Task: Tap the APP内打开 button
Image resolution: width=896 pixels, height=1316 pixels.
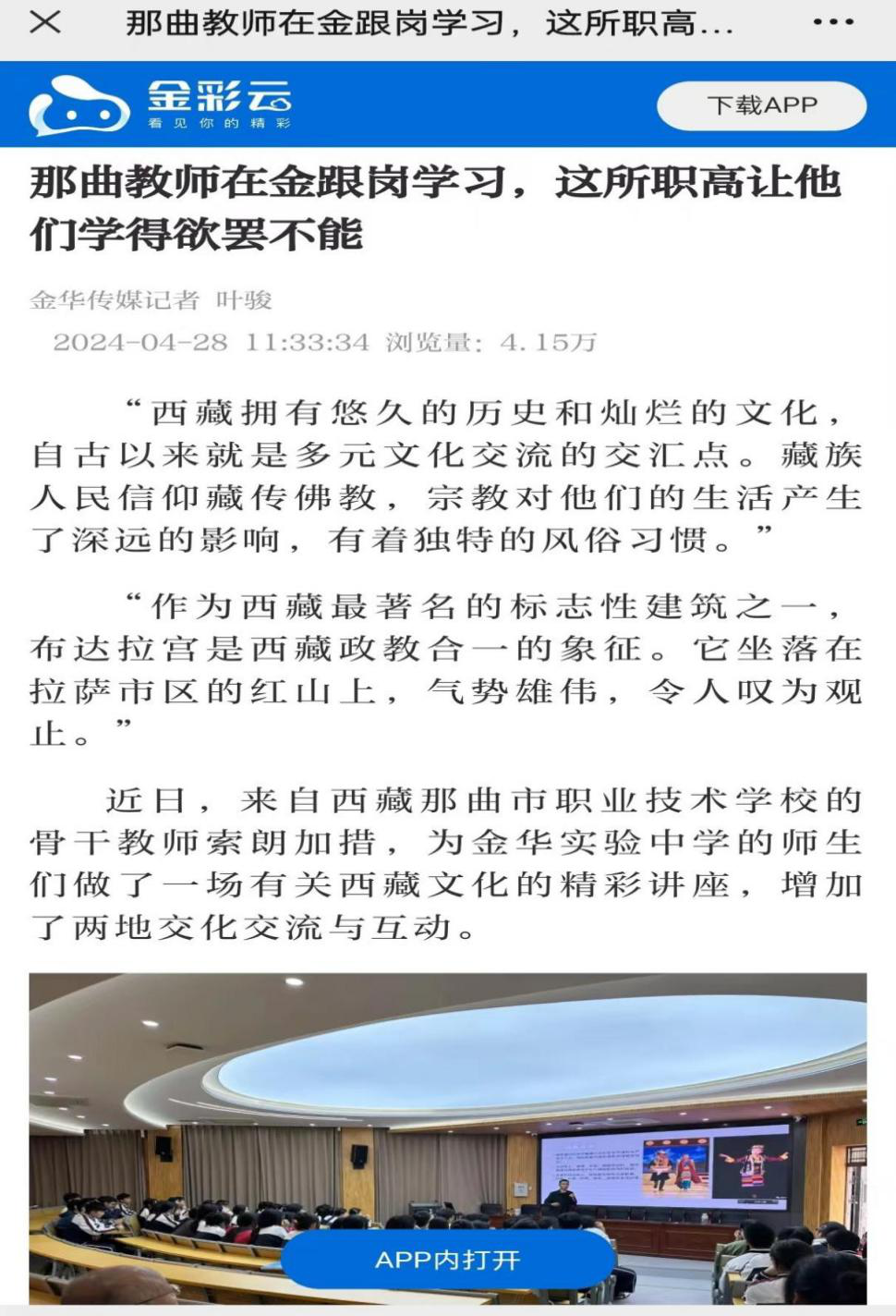Action: (448, 1260)
